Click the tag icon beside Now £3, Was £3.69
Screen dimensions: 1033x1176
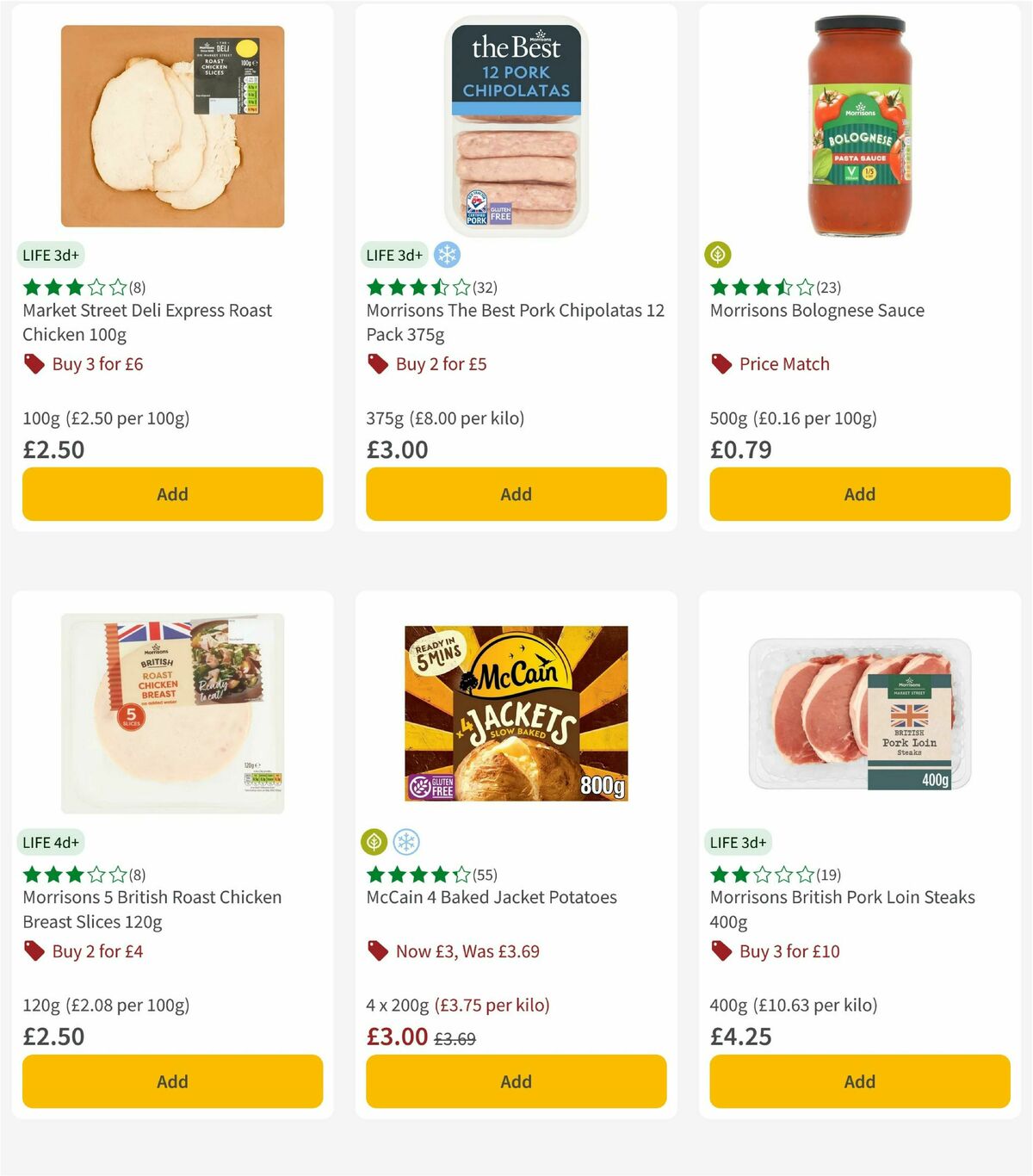[x=376, y=951]
